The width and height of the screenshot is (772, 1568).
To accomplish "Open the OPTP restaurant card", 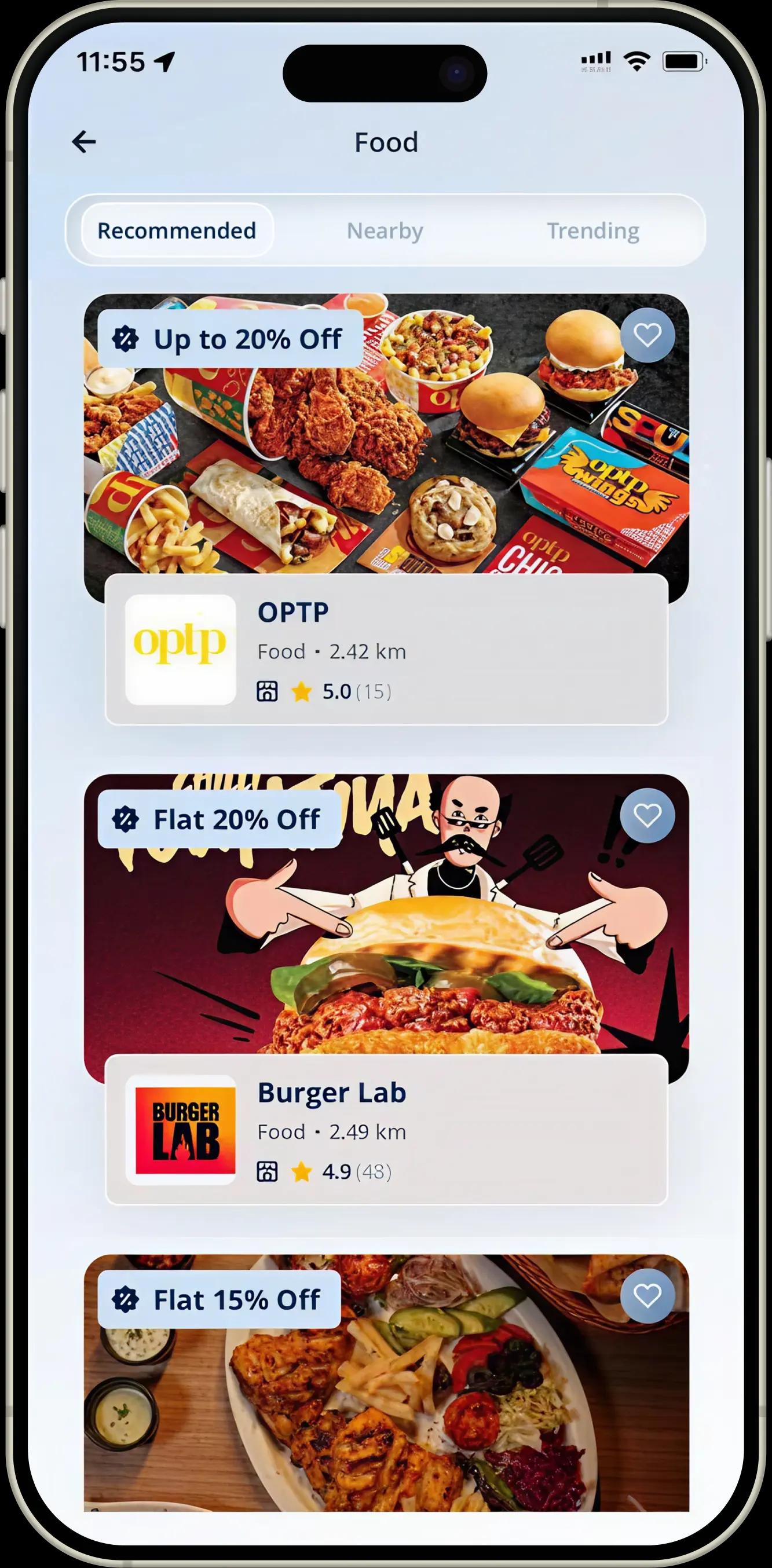I will [x=386, y=649].
